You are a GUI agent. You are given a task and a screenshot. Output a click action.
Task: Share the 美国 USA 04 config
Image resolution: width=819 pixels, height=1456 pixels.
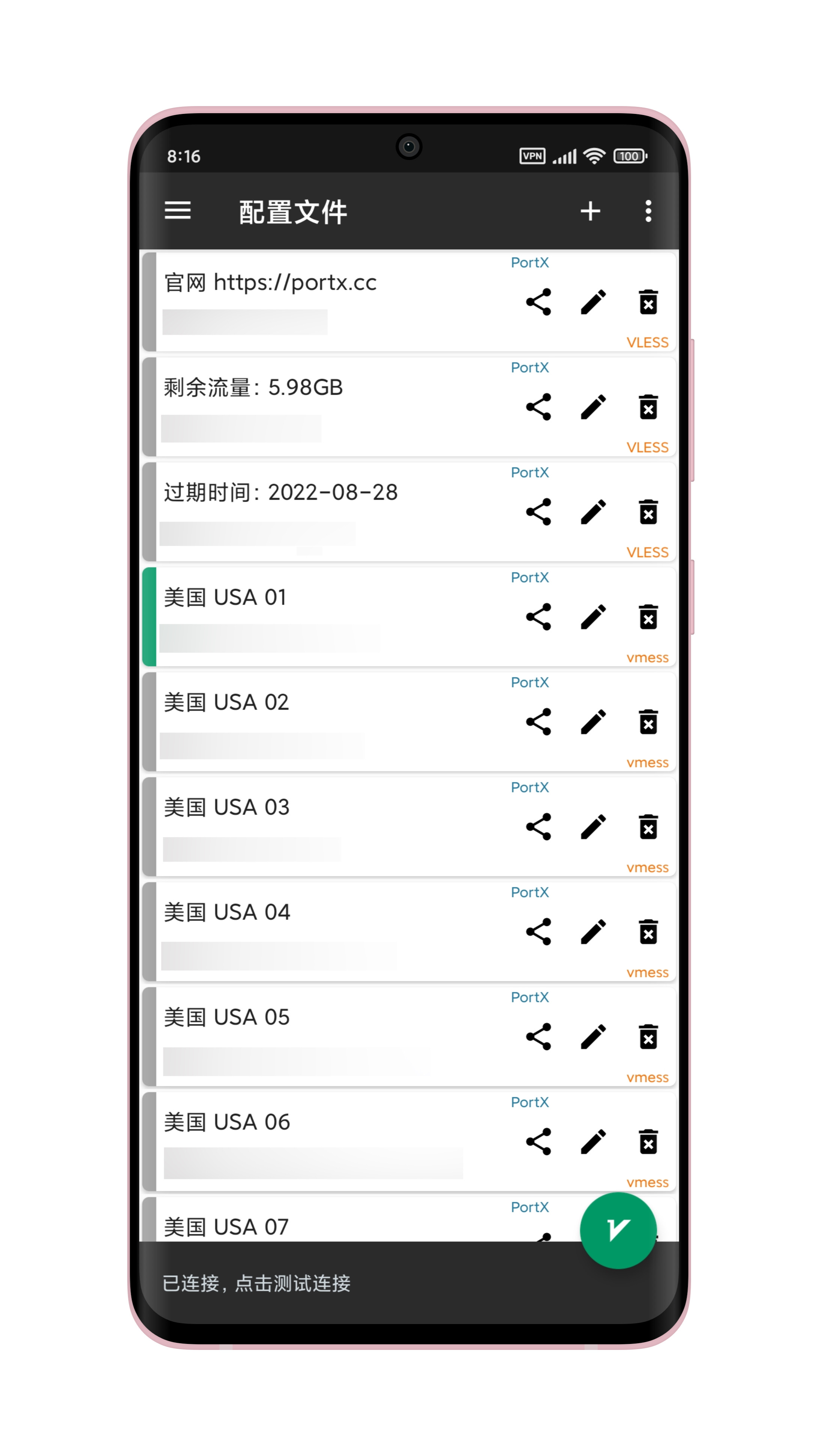click(538, 932)
